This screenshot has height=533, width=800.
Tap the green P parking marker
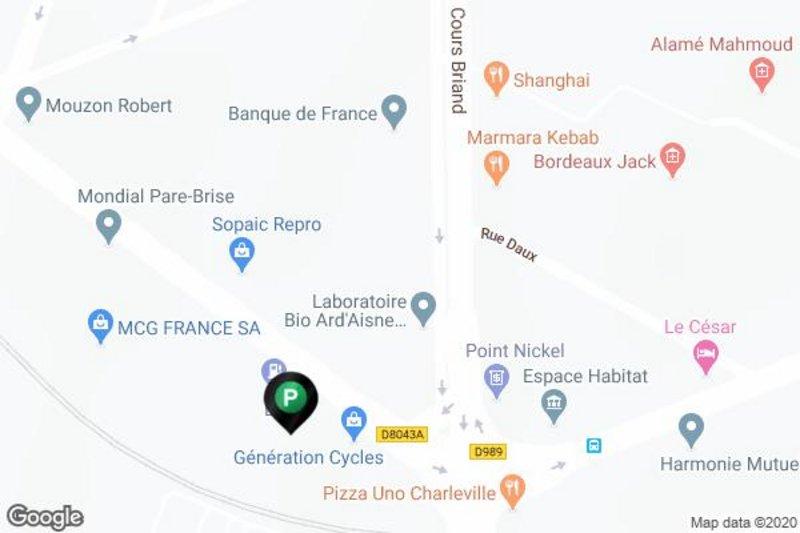pyautogui.click(x=290, y=399)
